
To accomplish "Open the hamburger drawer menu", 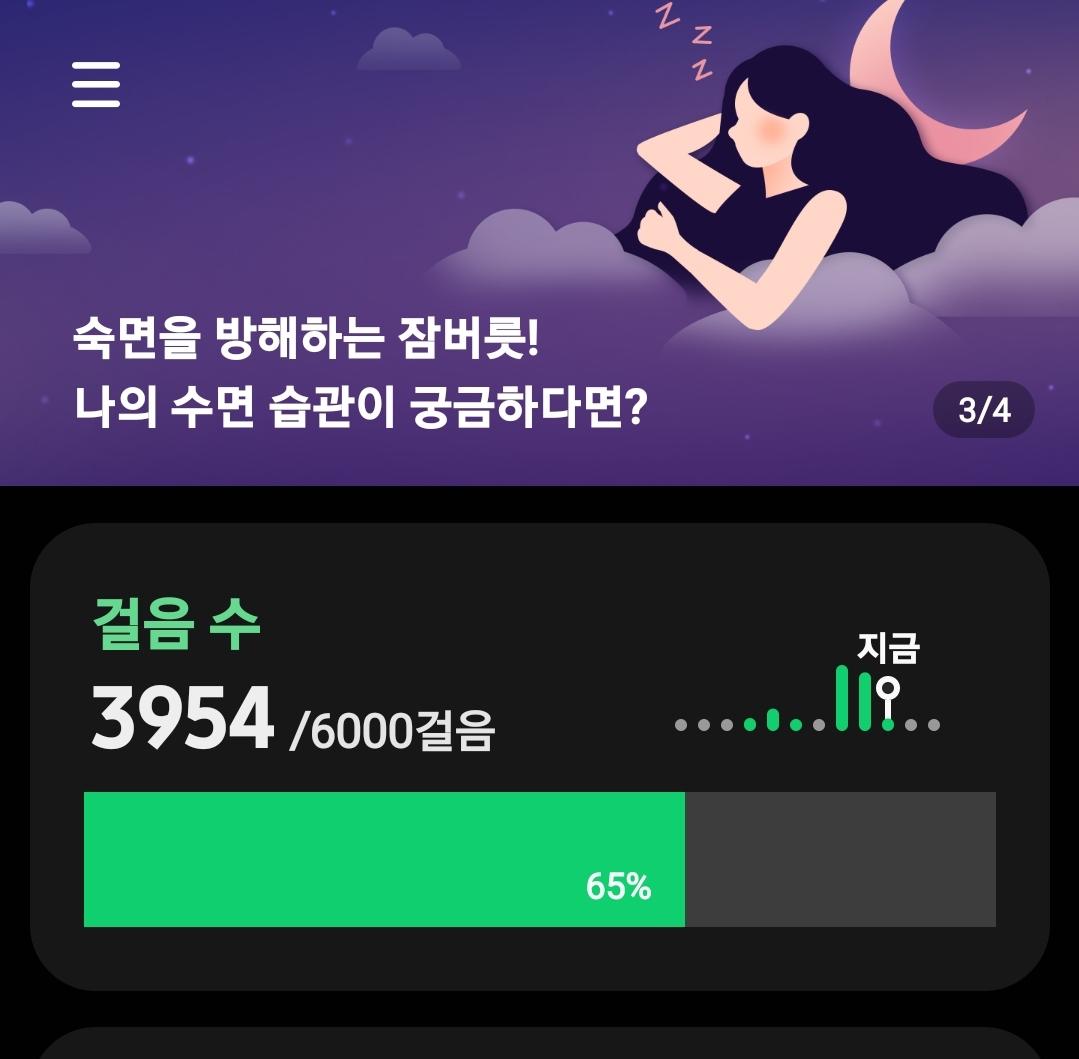I will 96,84.
